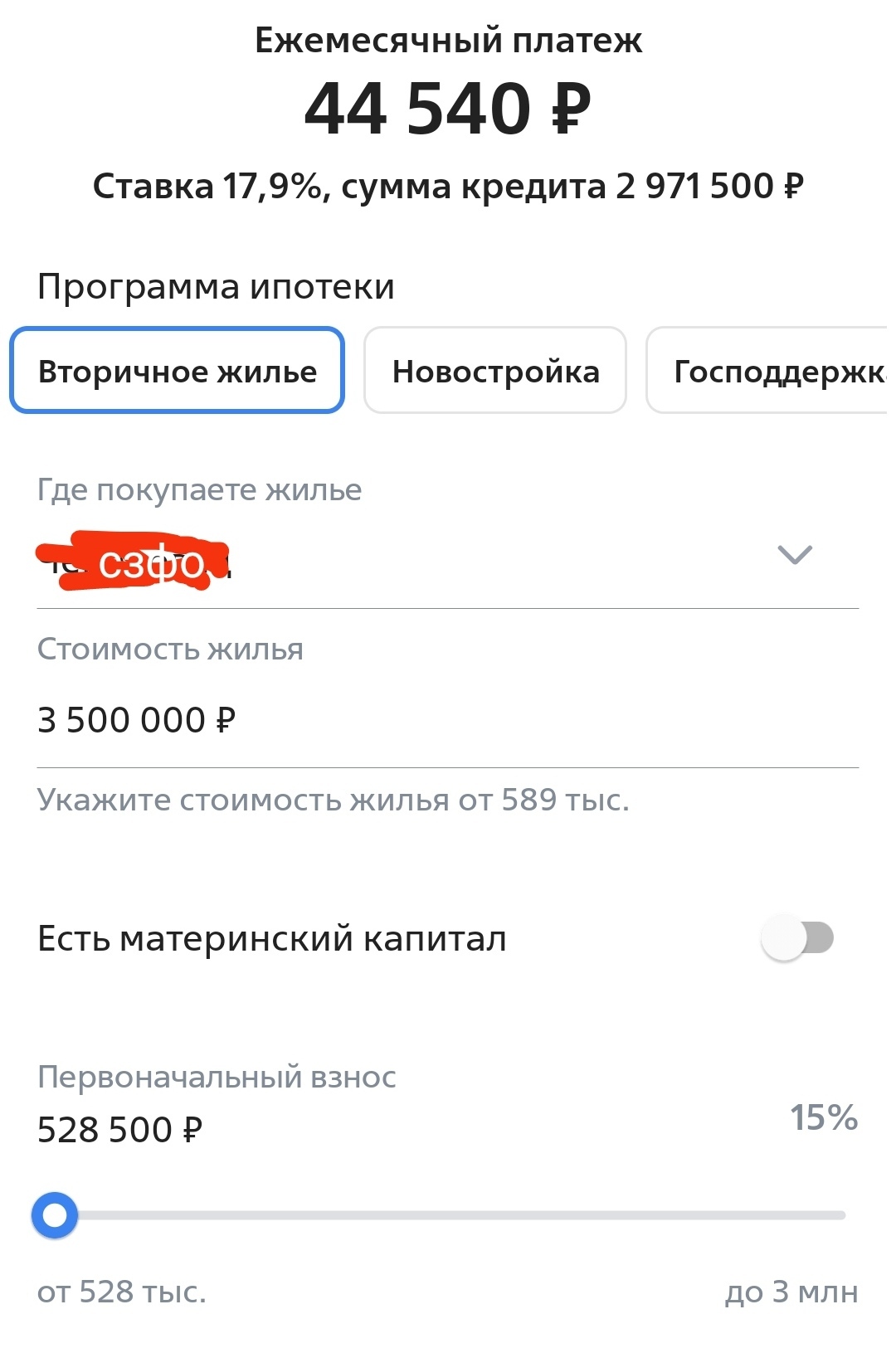This screenshot has width=896, height=1348.
Task: Enable the Есть материнский капитал switch
Action: click(x=797, y=938)
